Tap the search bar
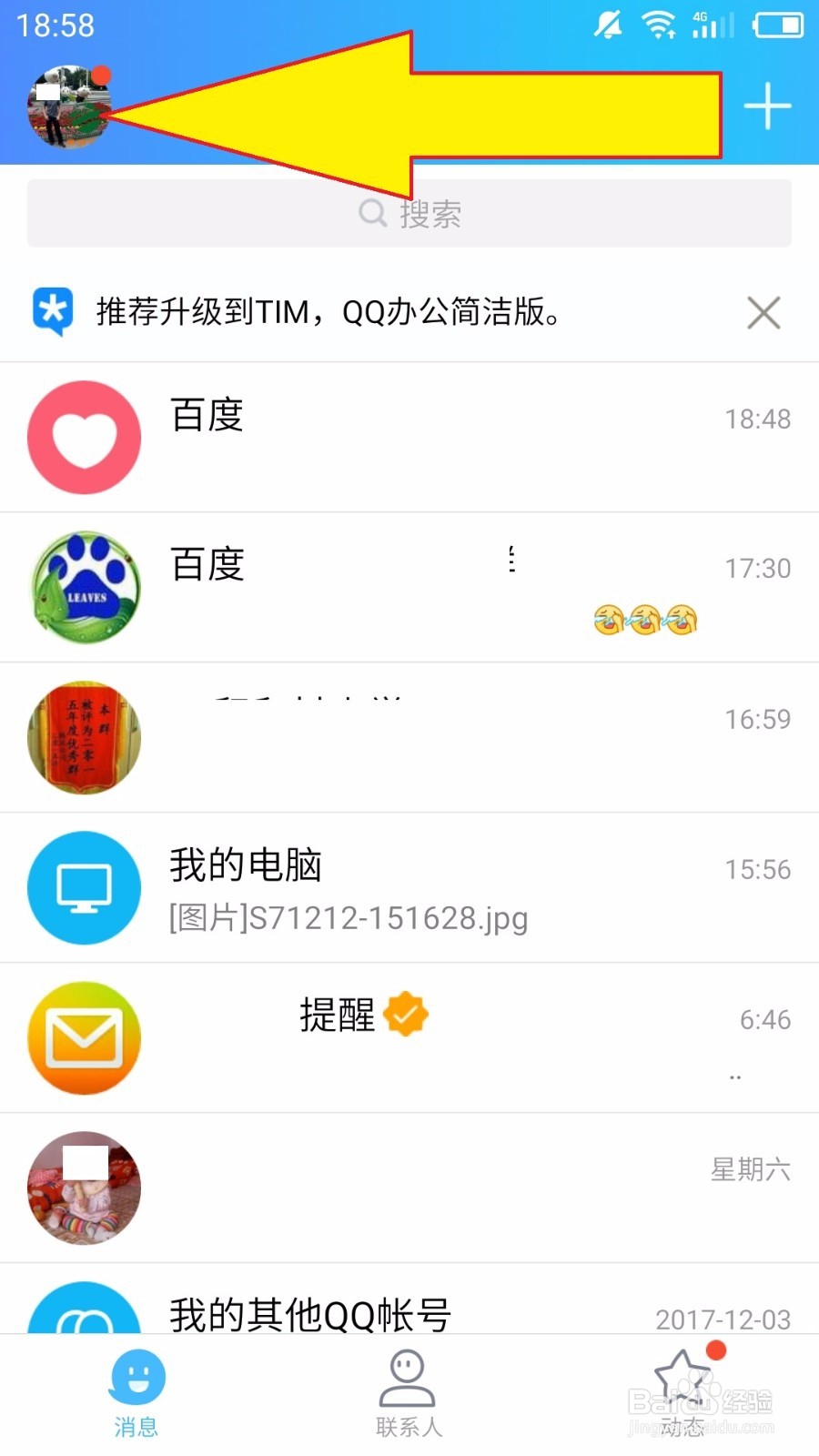This screenshot has width=819, height=1456. click(x=409, y=213)
